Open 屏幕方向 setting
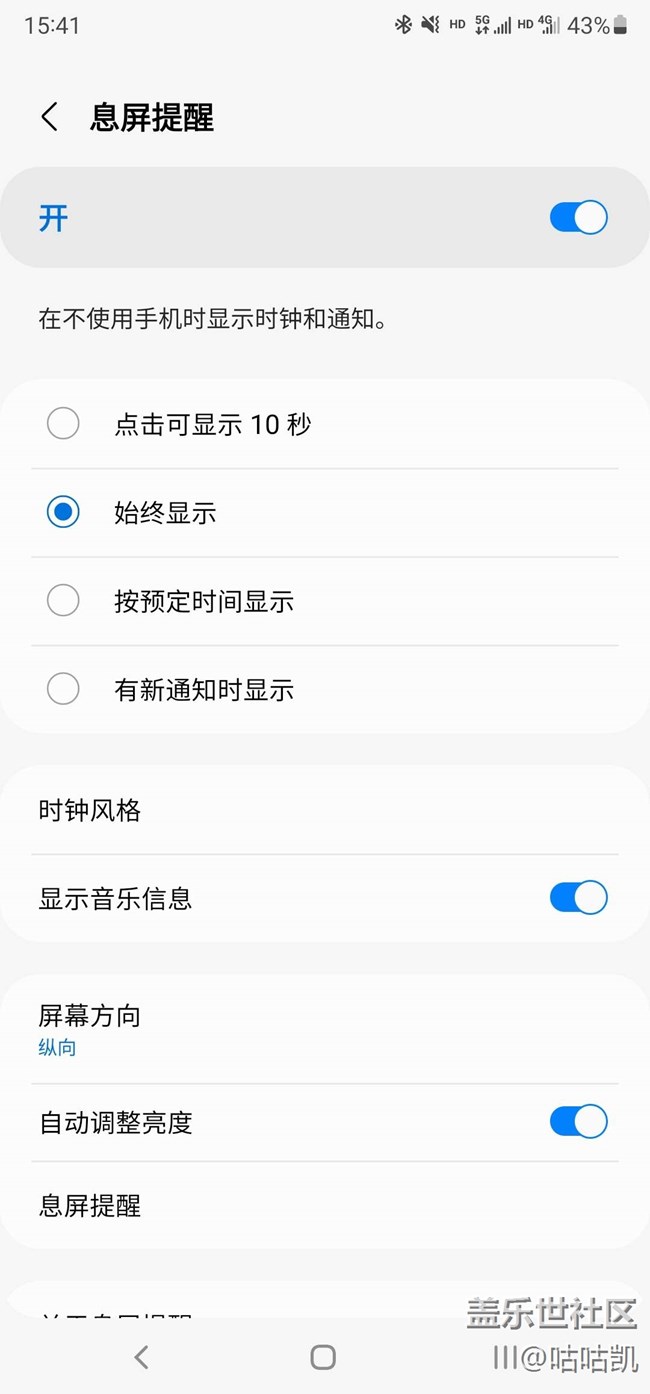This screenshot has width=650, height=1394. pyautogui.click(x=324, y=1030)
